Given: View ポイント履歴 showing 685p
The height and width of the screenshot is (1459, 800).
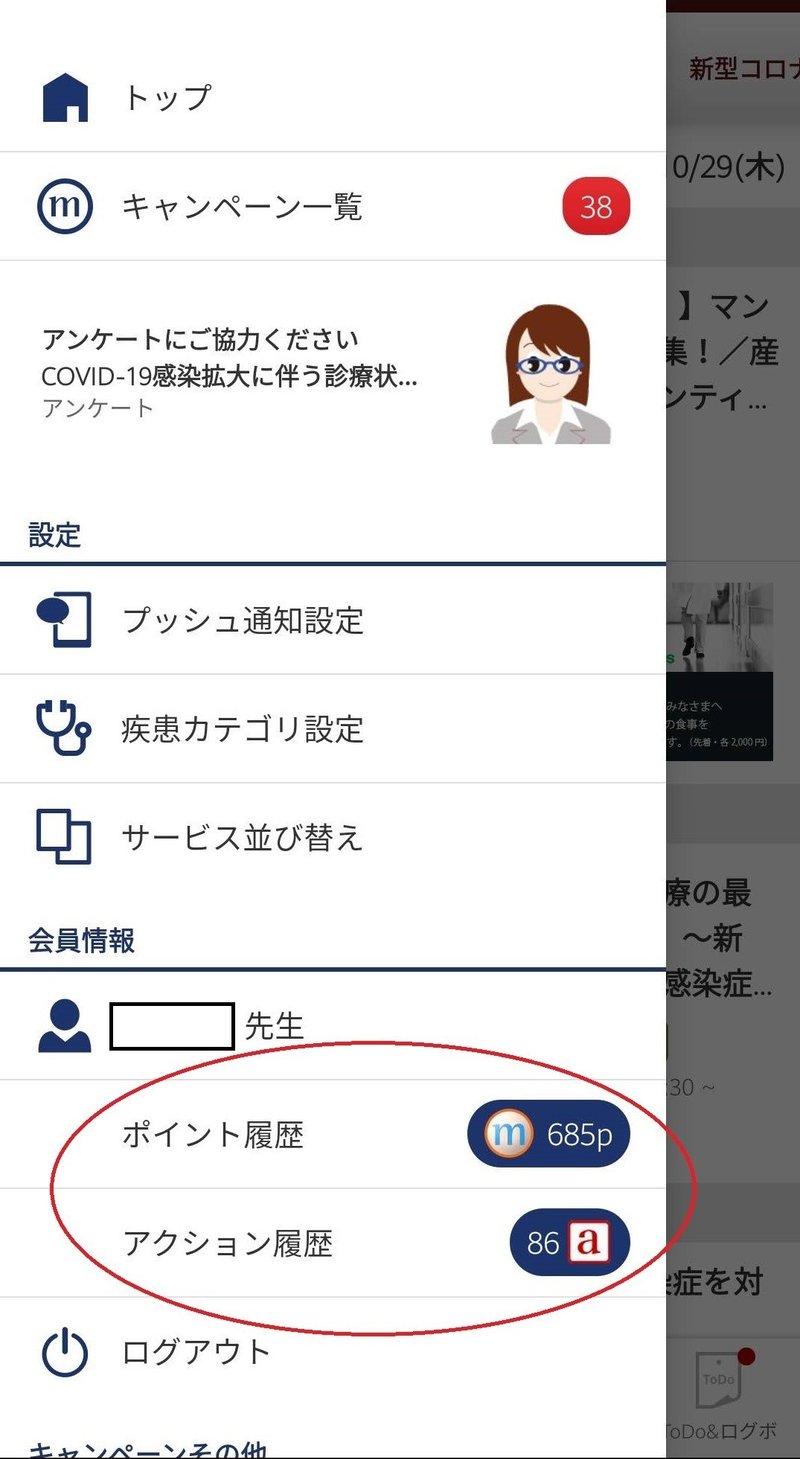Looking at the screenshot, I should point(332,1135).
